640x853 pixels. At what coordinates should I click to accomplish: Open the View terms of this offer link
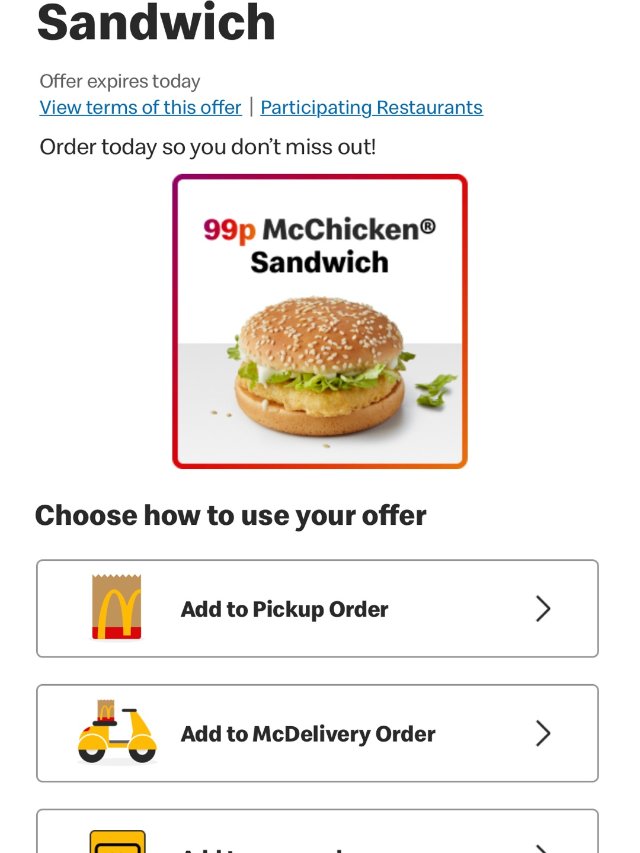point(140,107)
